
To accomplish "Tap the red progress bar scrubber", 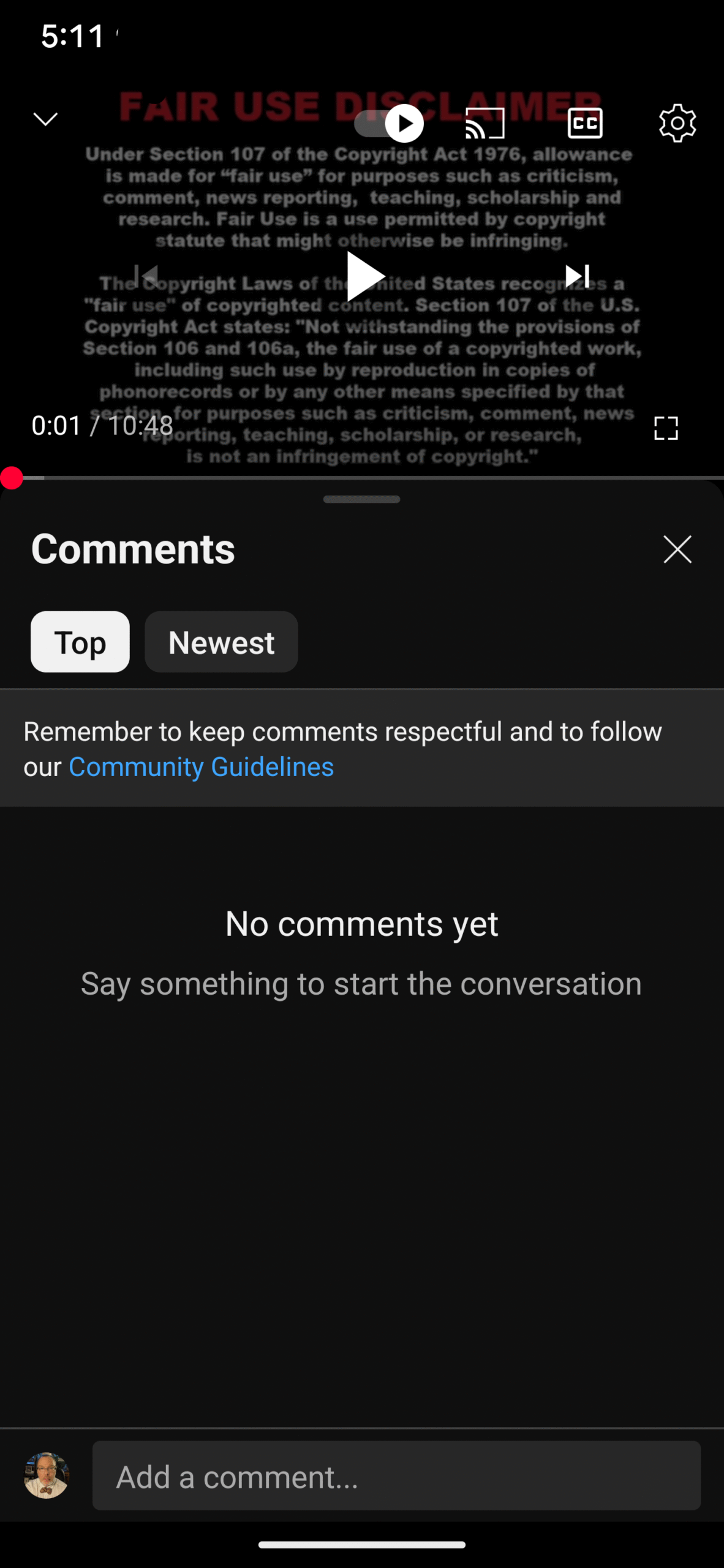I will (x=12, y=478).
